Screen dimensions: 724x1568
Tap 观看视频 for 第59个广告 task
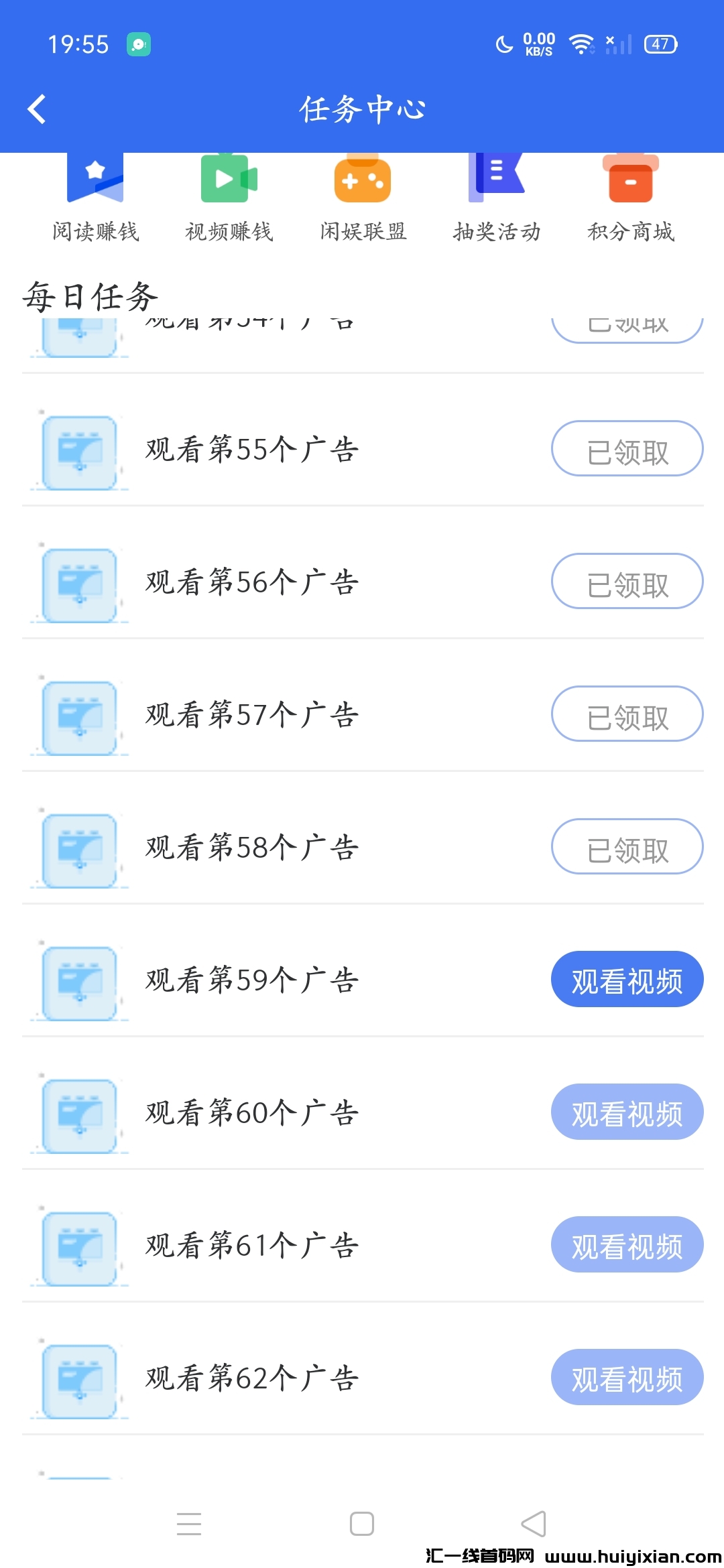(x=627, y=980)
